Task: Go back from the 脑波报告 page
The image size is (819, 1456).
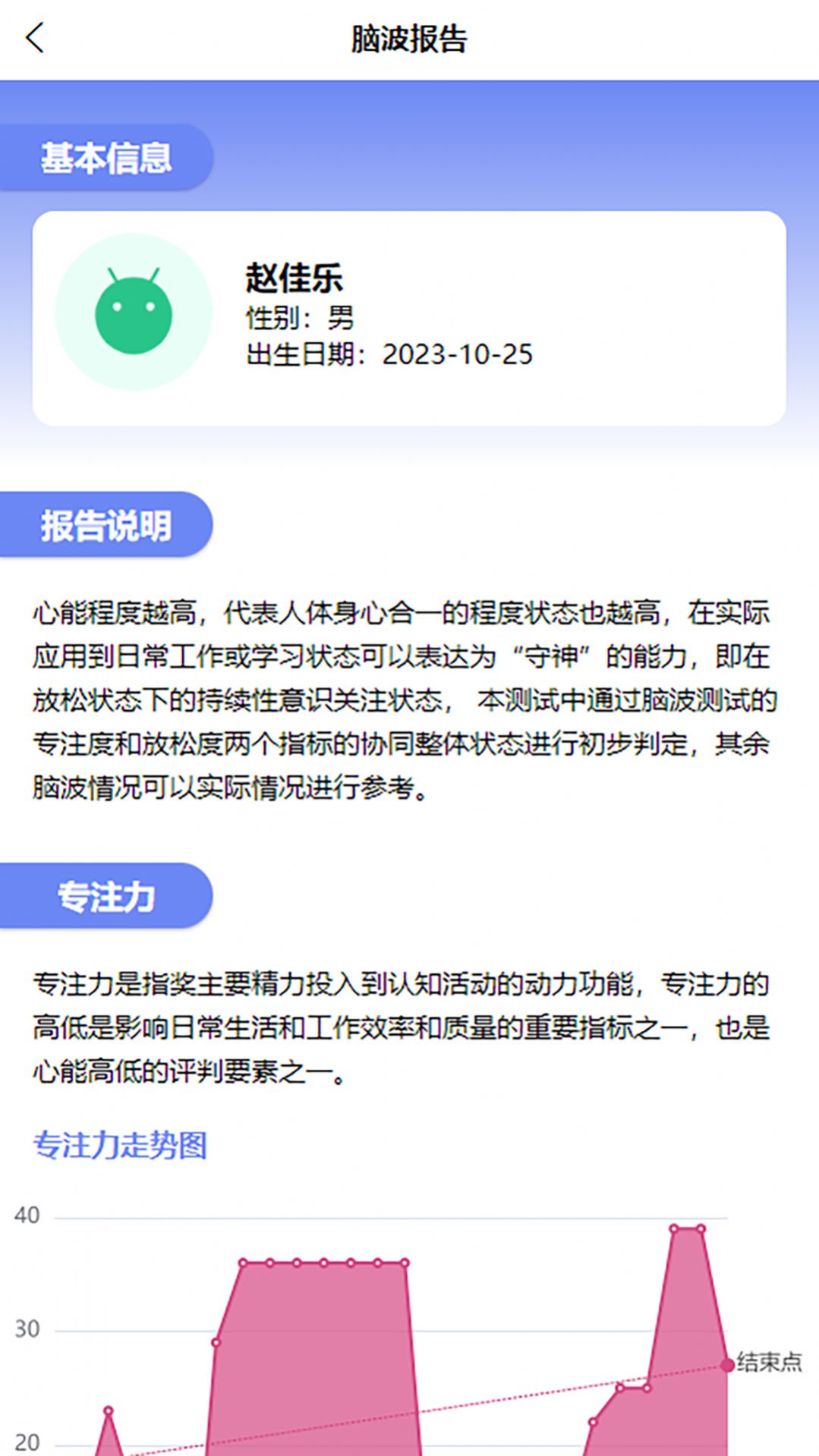Action: click(x=35, y=38)
